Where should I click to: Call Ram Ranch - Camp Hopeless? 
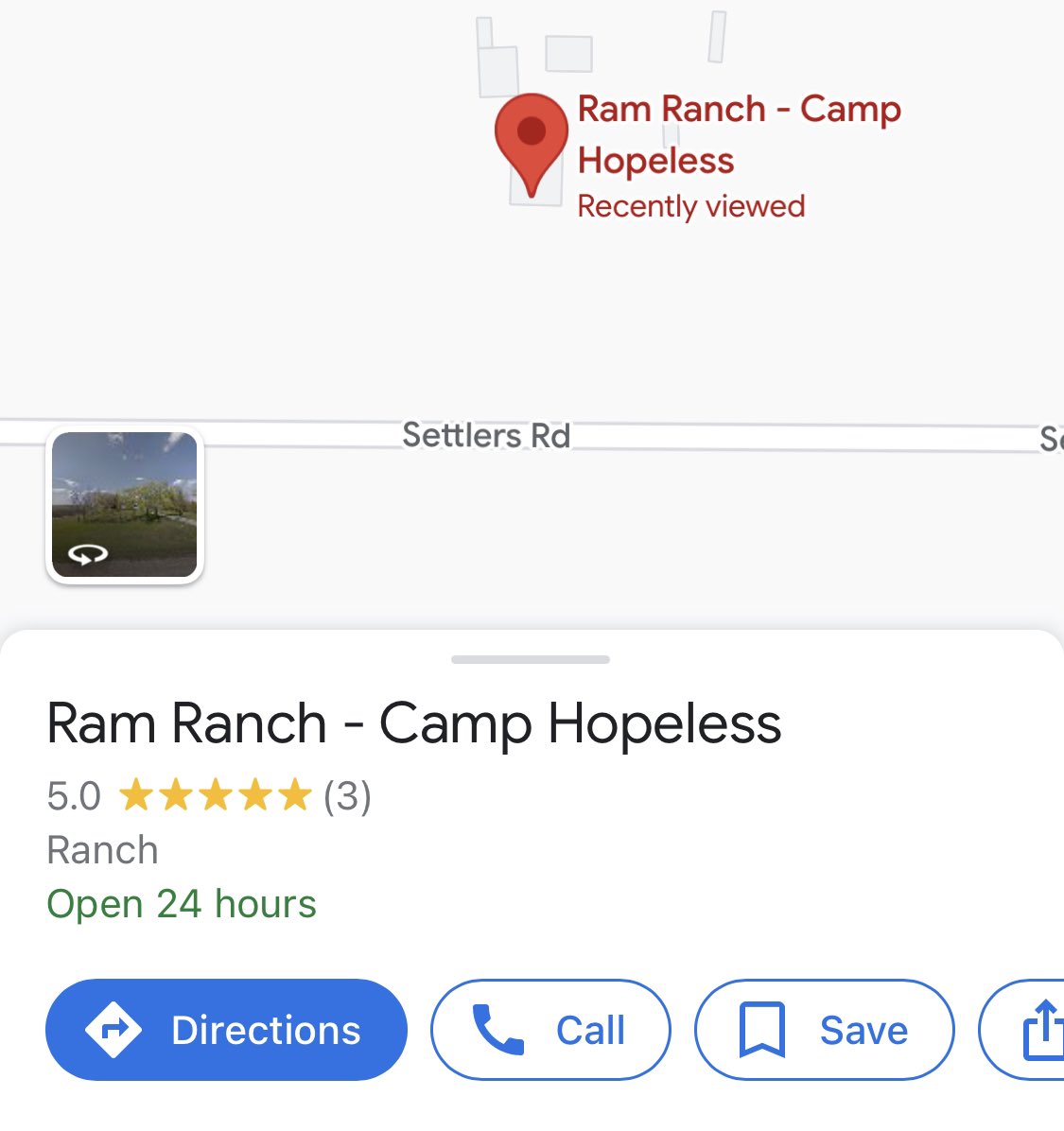point(550,1030)
